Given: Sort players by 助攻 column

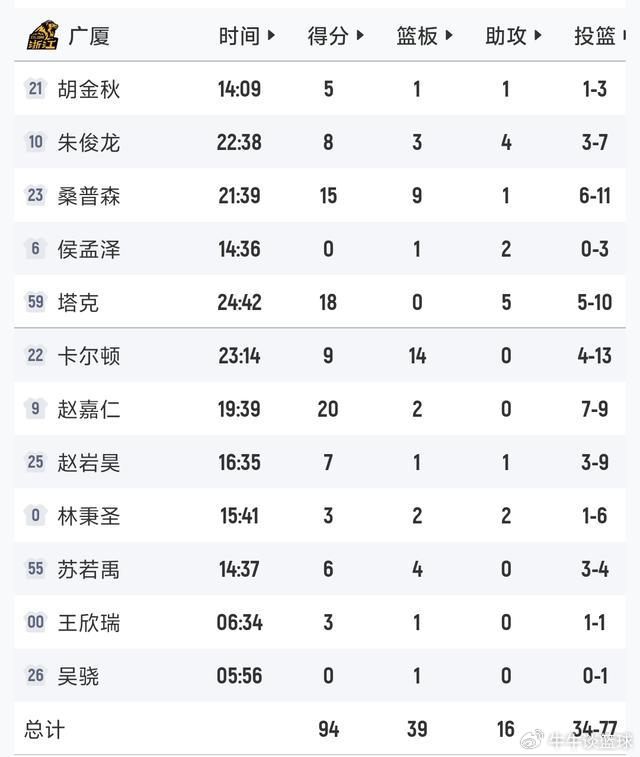Looking at the screenshot, I should pos(513,36).
